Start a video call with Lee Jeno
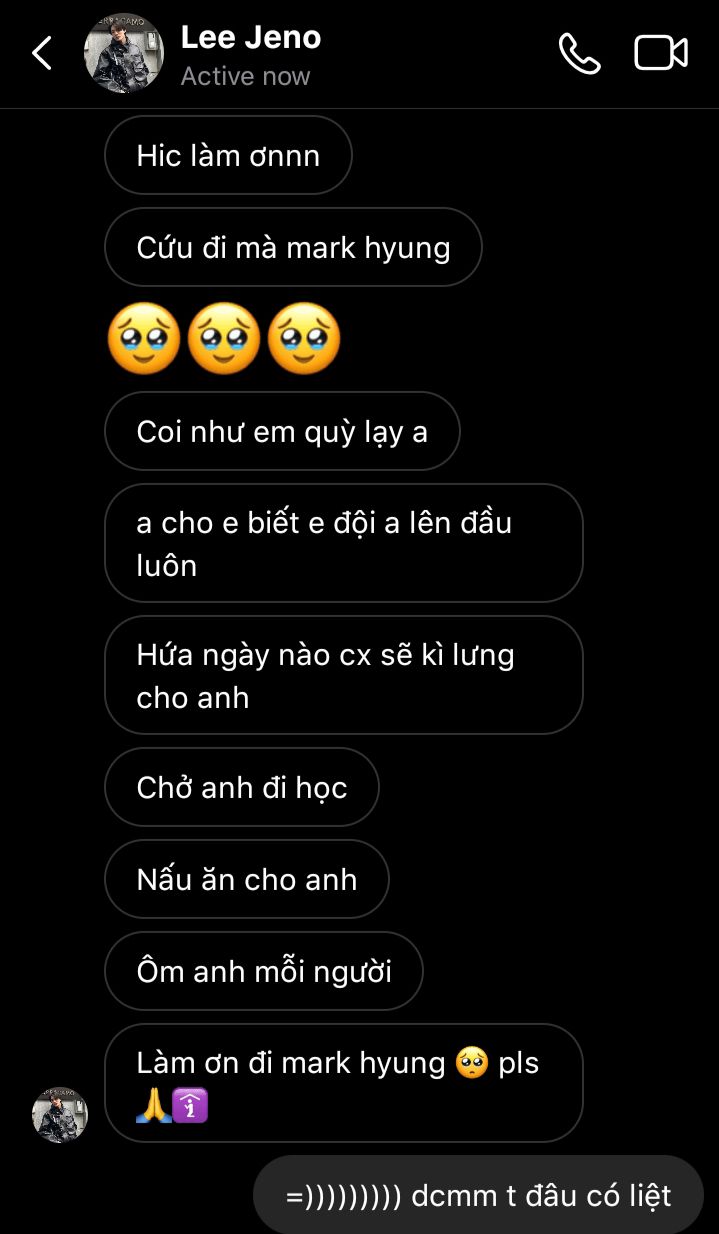The width and height of the screenshot is (719, 1234). (x=661, y=53)
